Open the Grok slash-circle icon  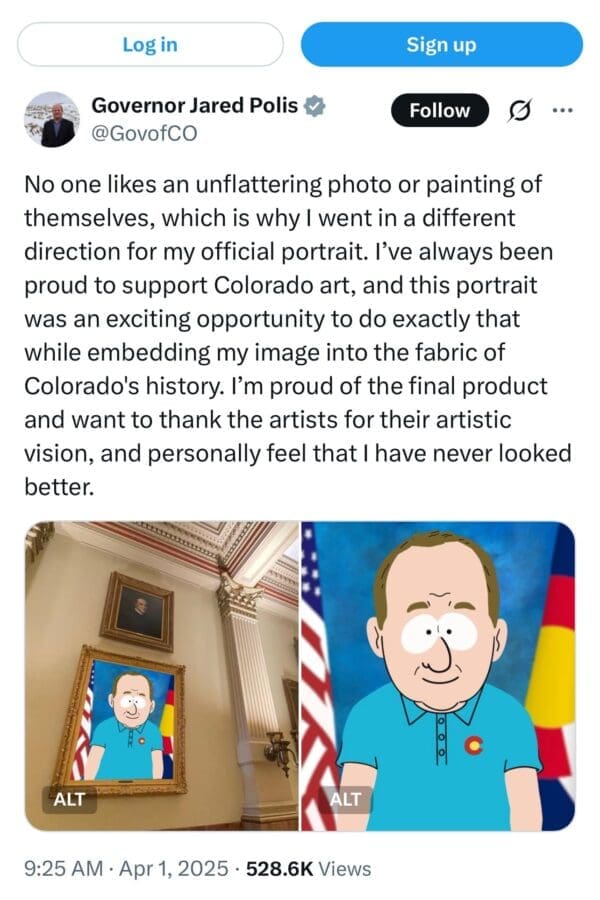pos(521,111)
